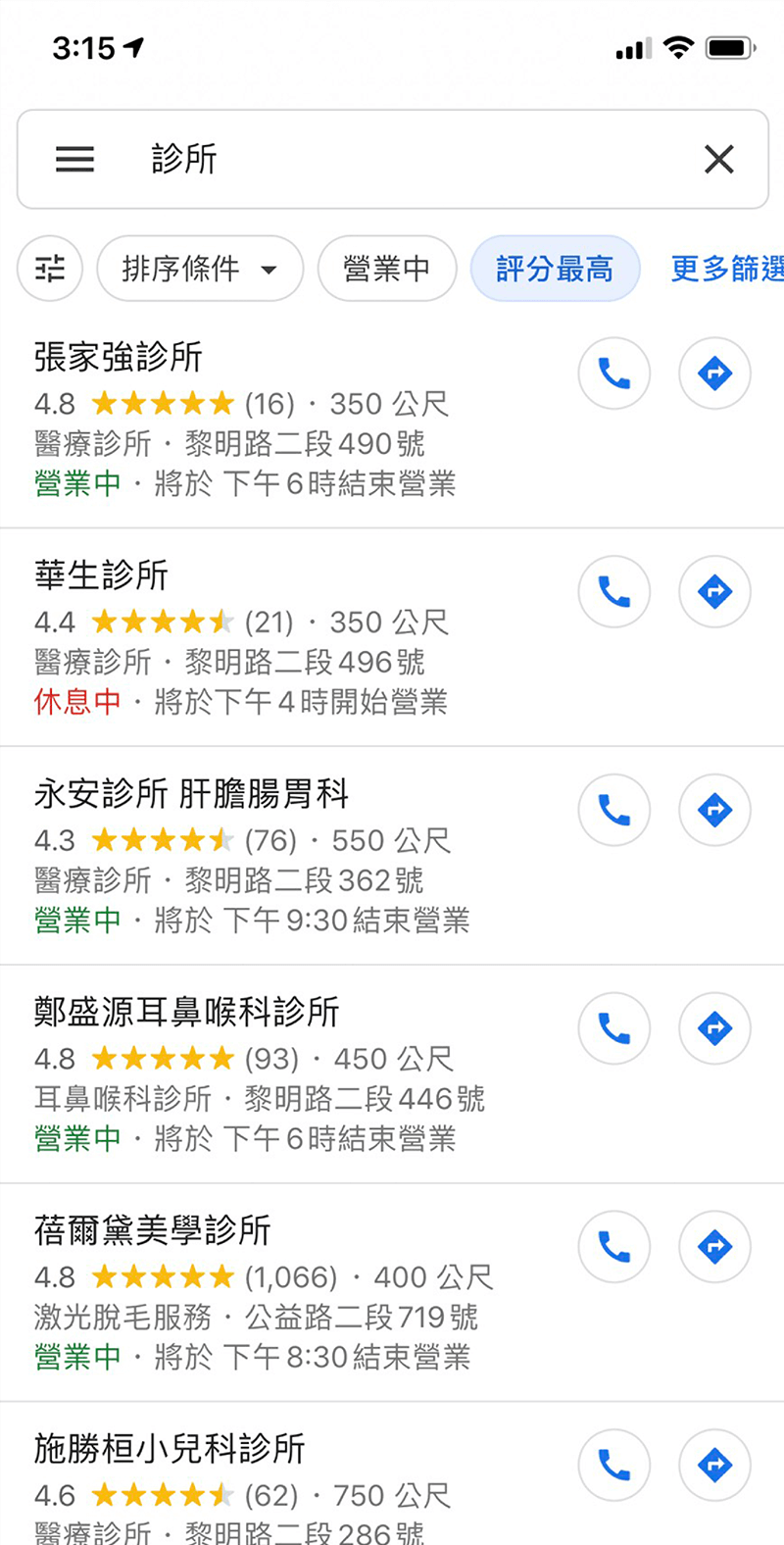The width and height of the screenshot is (784, 1545).
Task: Tap the 診所 search field
Action: pyautogui.click(x=392, y=159)
